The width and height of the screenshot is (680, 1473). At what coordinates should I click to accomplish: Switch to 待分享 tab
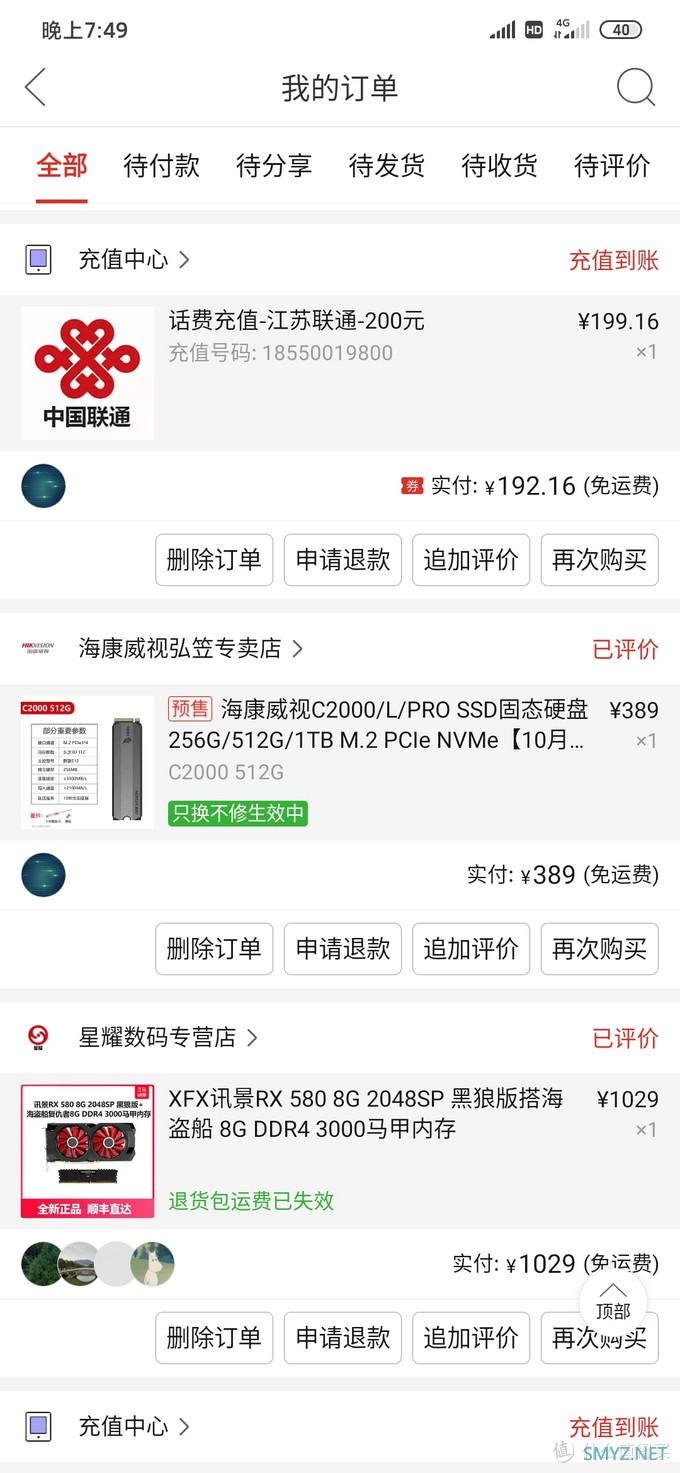(273, 165)
